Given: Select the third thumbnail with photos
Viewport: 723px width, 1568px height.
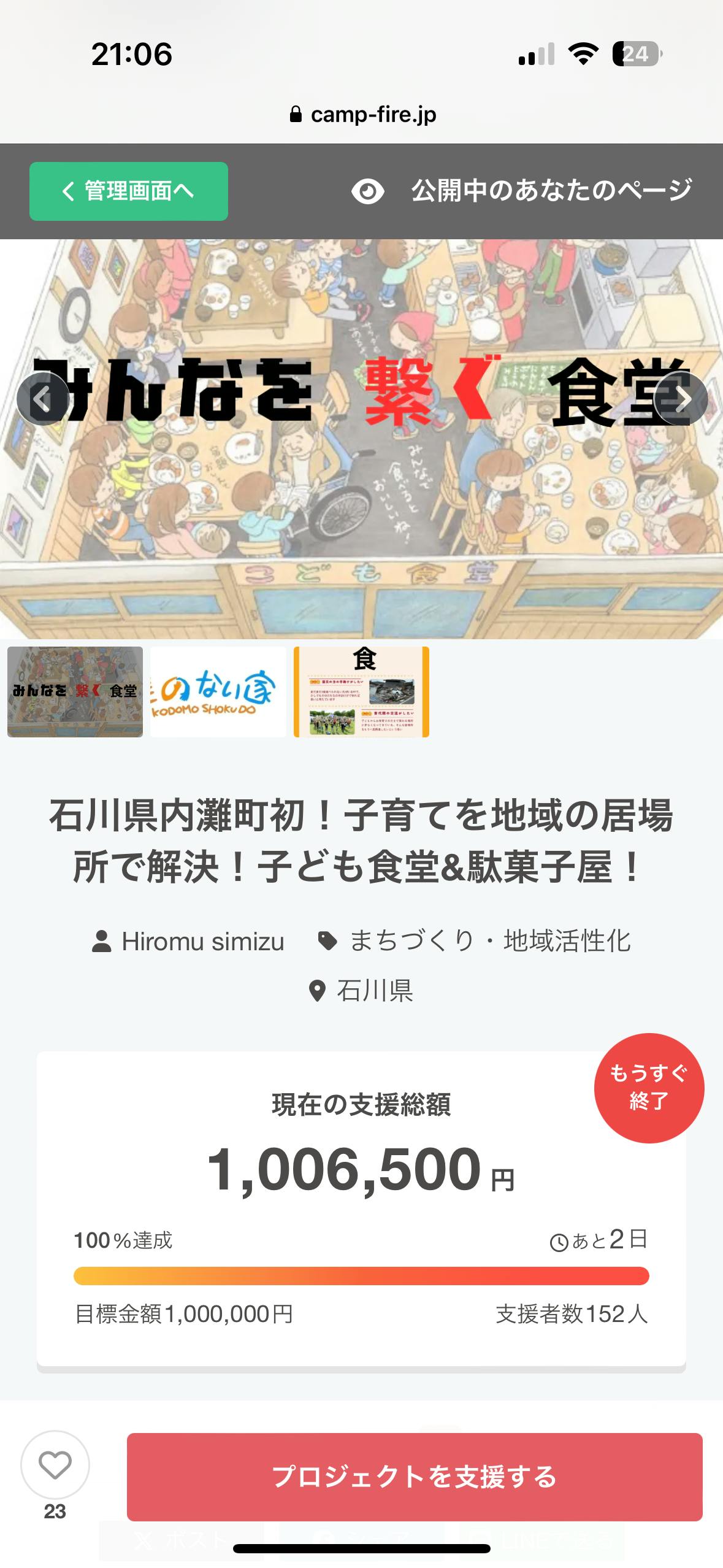Looking at the screenshot, I should (x=361, y=691).
